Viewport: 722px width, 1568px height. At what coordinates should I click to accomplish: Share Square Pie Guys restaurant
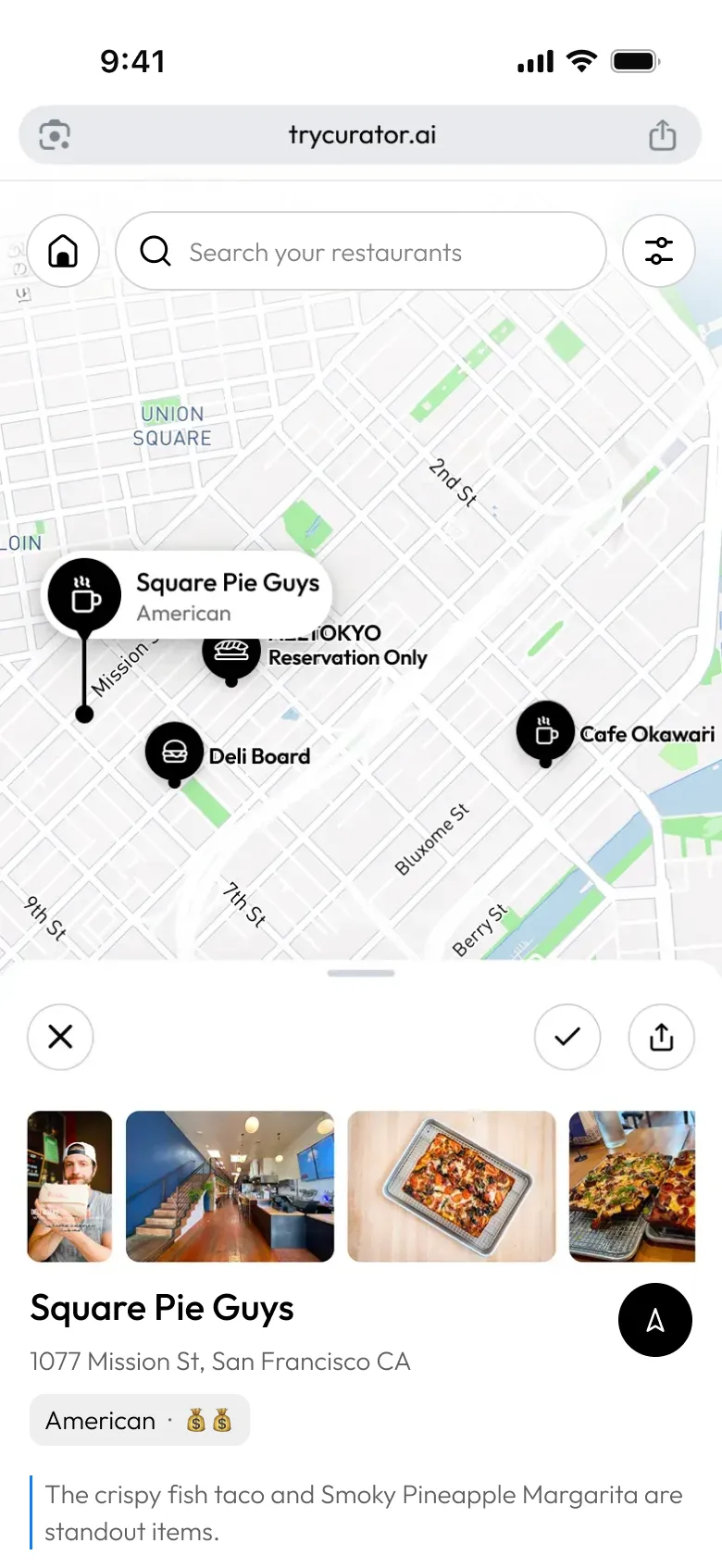point(661,1037)
